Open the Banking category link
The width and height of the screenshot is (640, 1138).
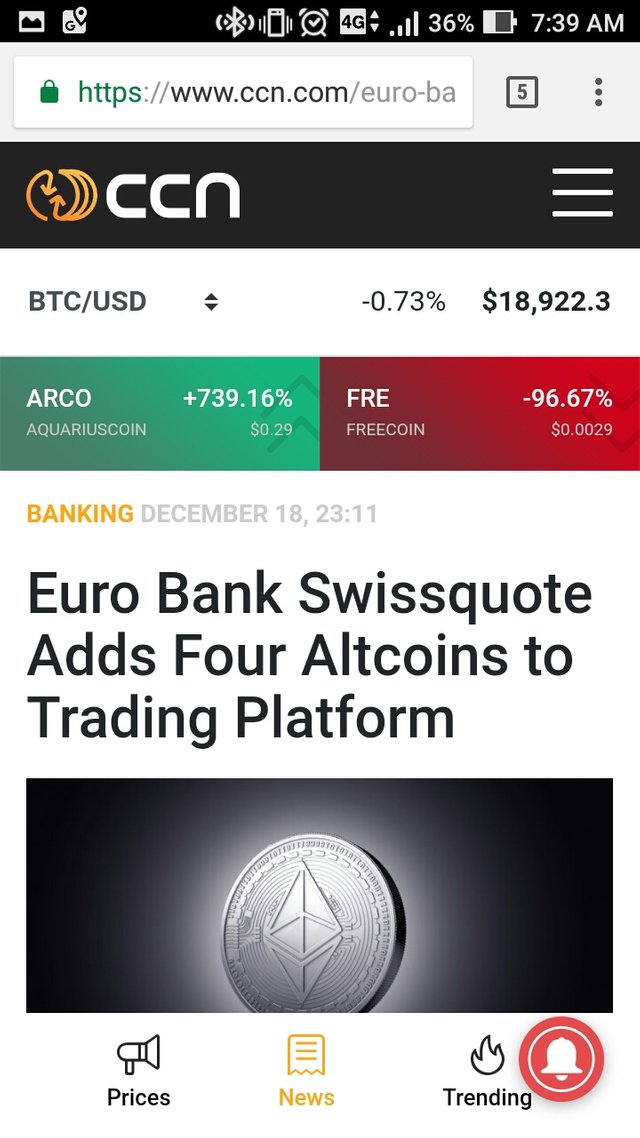(80, 514)
